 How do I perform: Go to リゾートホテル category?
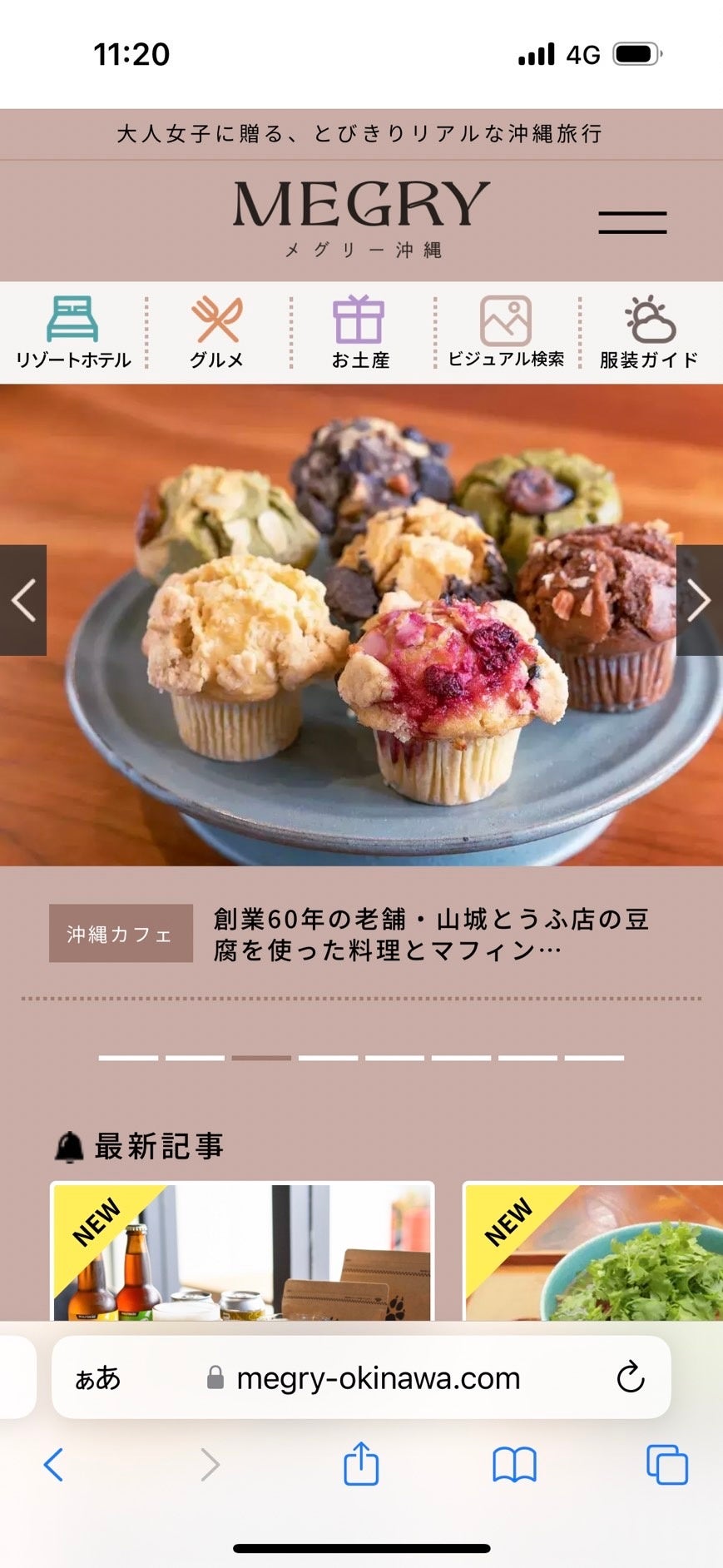point(72,332)
